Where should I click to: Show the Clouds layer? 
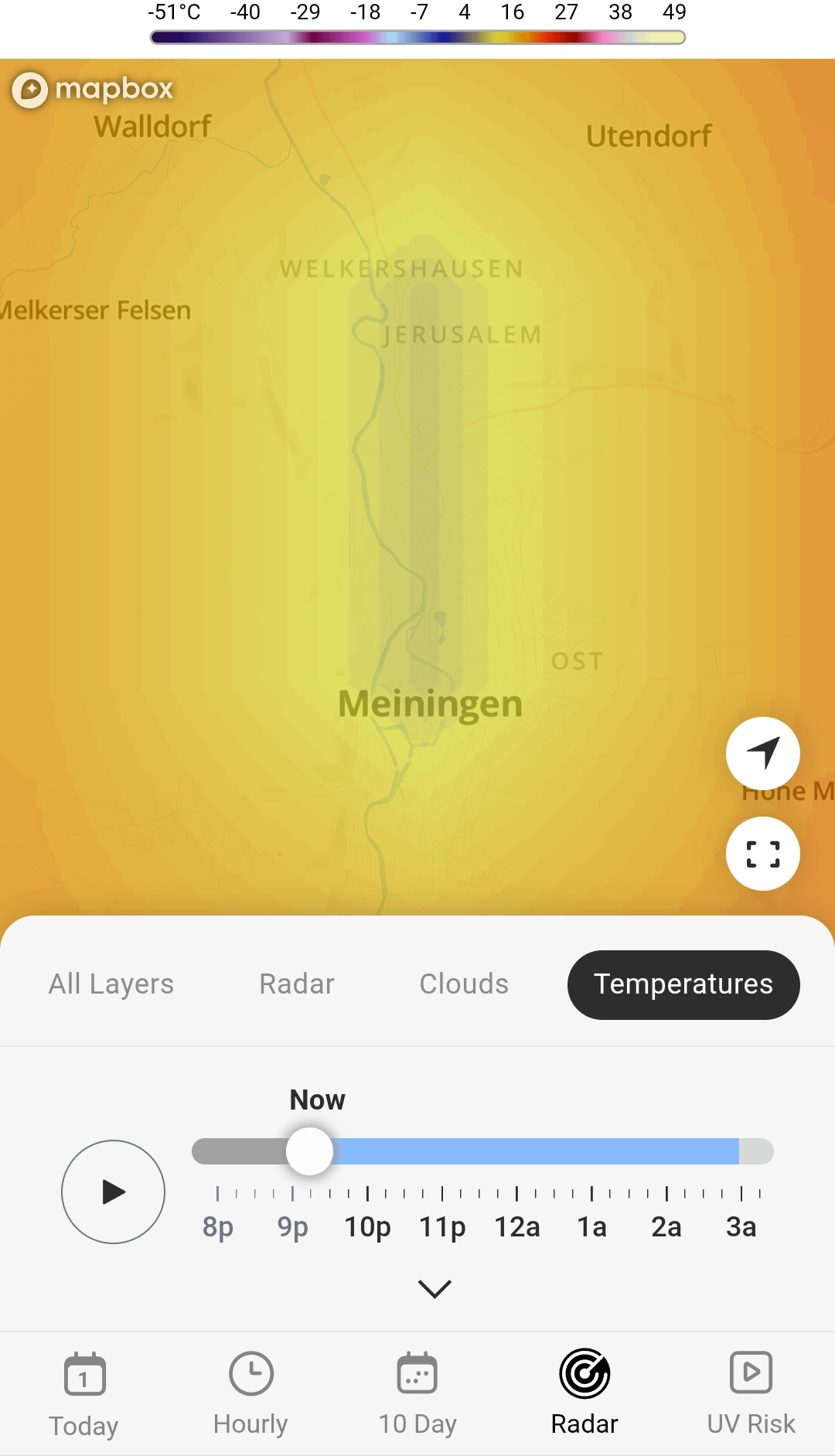464,984
